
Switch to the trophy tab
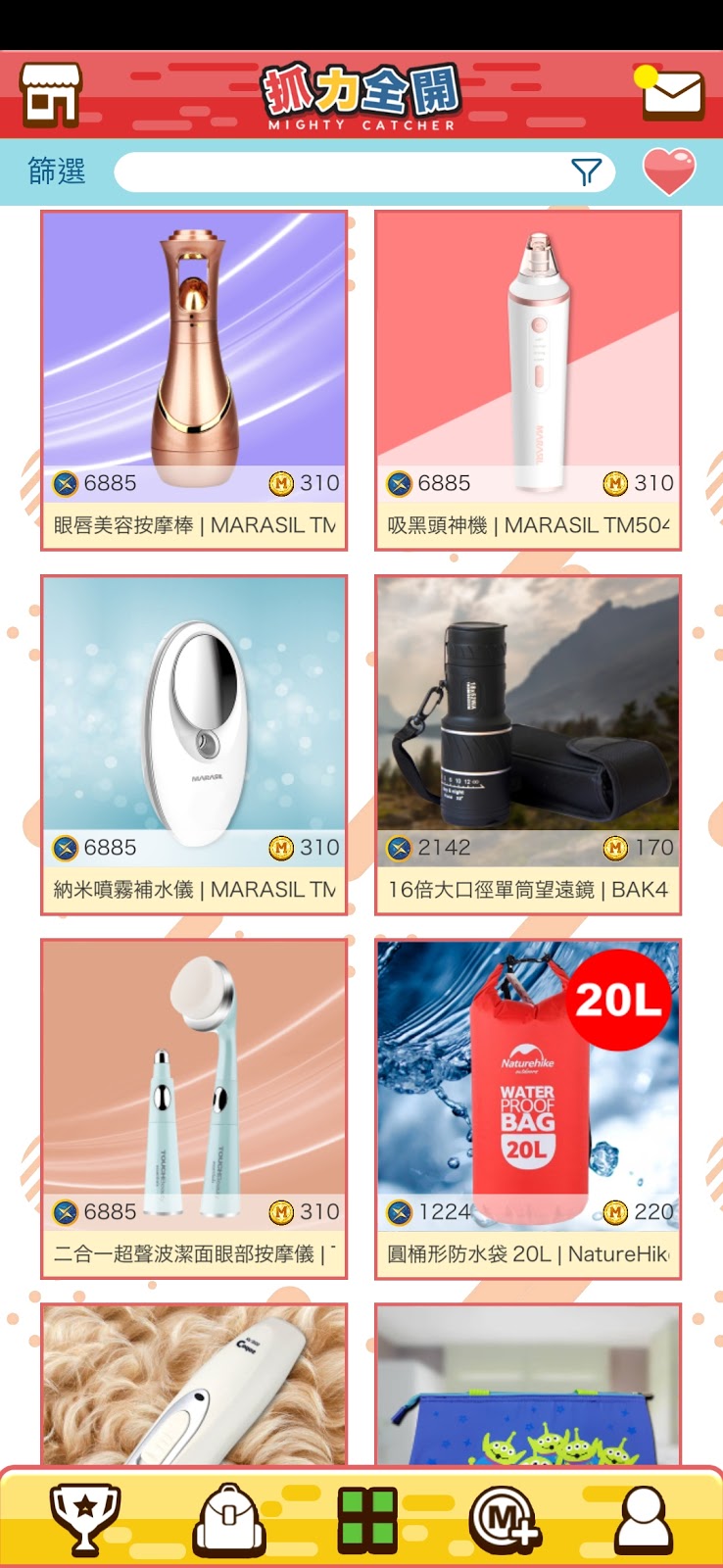85,1520
